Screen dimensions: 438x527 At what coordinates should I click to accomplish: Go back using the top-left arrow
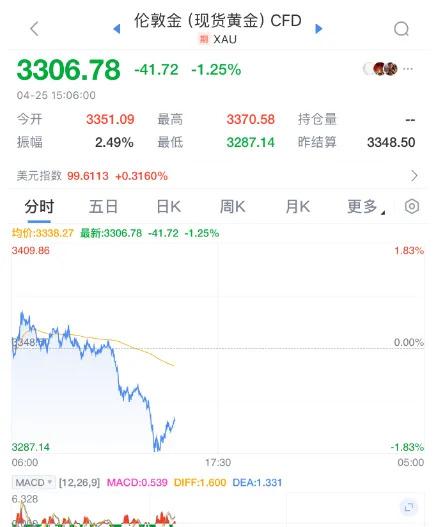(x=35, y=29)
